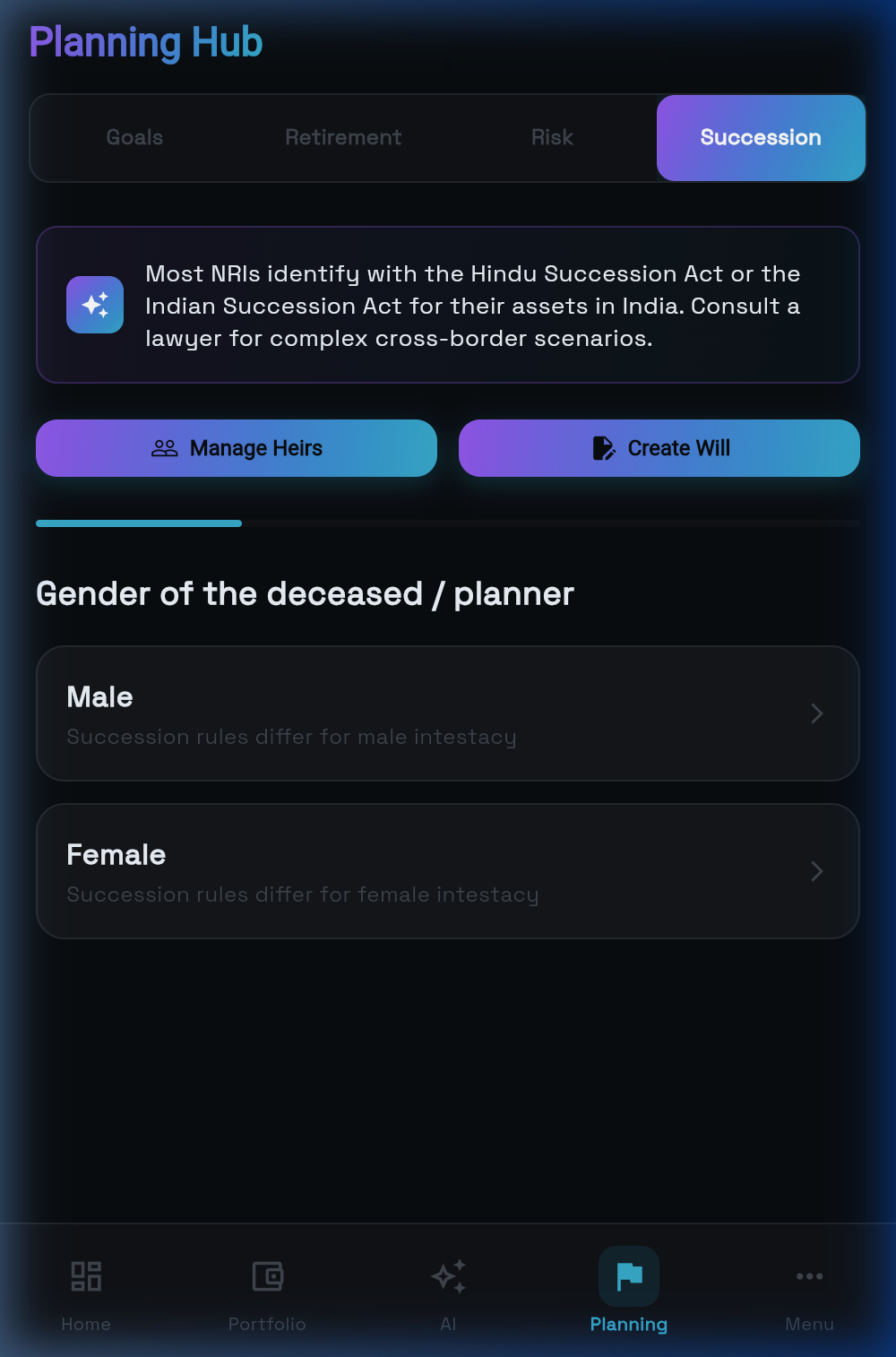
Task: Tap Planning in bottom navigation
Action: pyautogui.click(x=629, y=1291)
